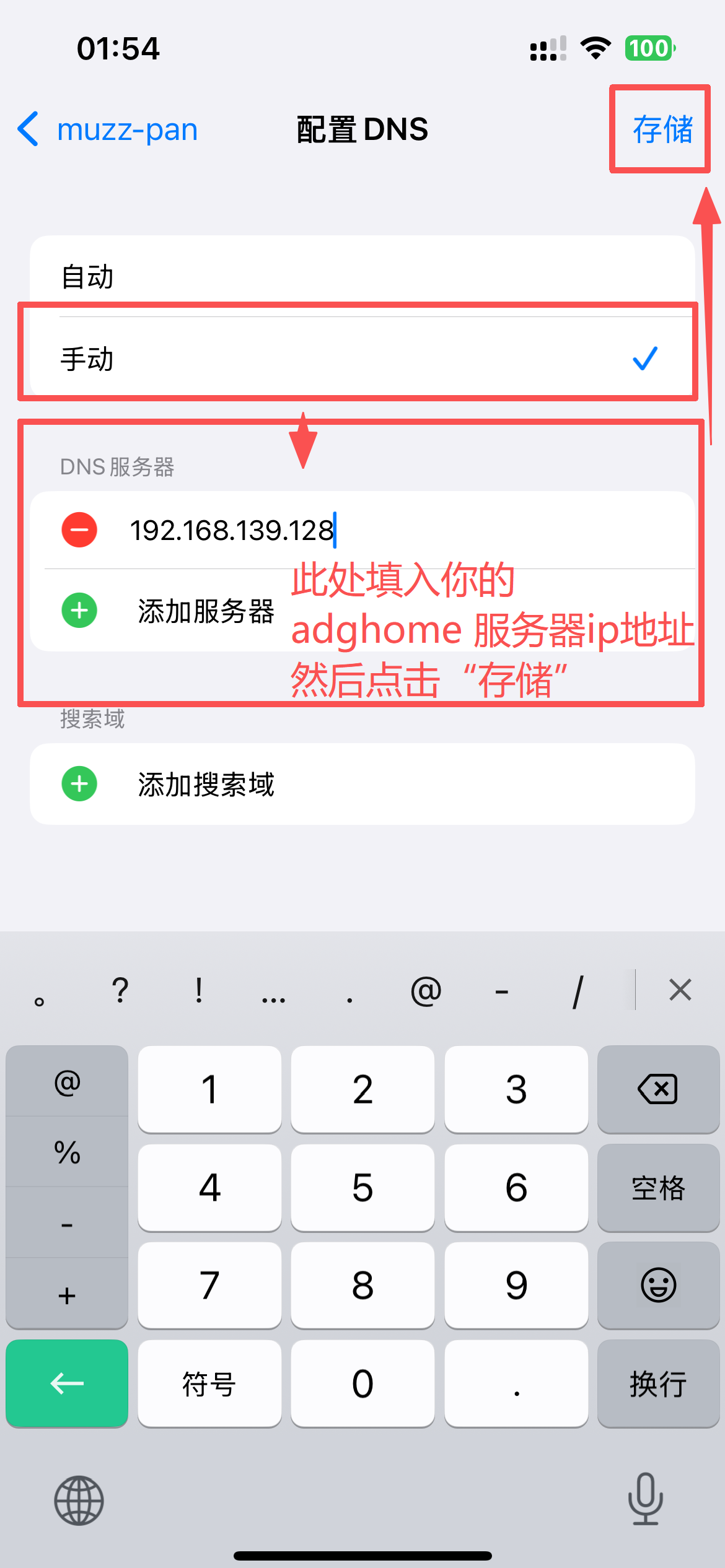Start dictation with microphone
Viewport: 725px width, 1568px height.
pos(645,1499)
